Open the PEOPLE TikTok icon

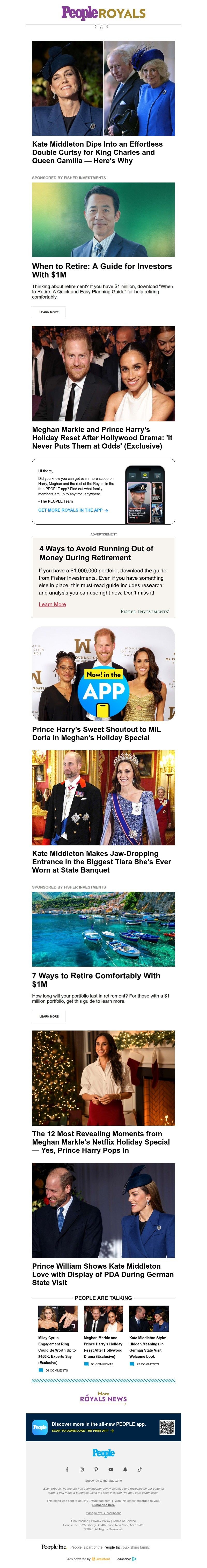[139, 1469]
